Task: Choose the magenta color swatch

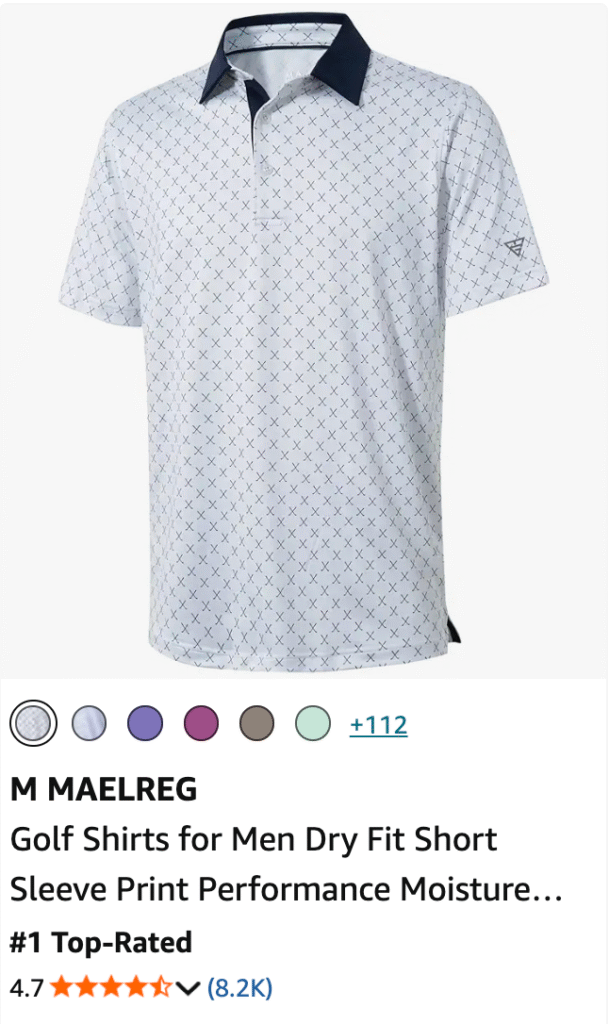Action: (201, 723)
